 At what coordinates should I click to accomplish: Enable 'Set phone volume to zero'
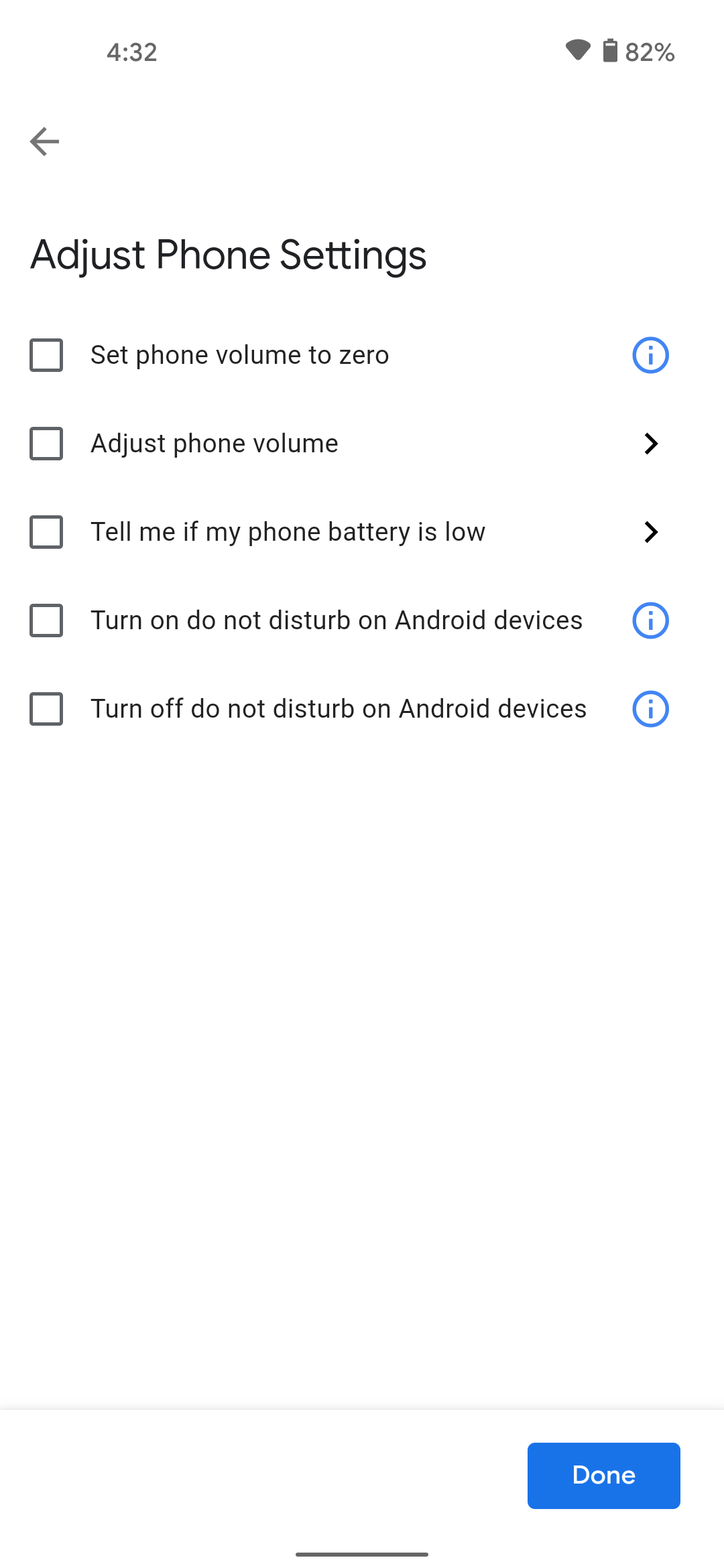click(46, 355)
